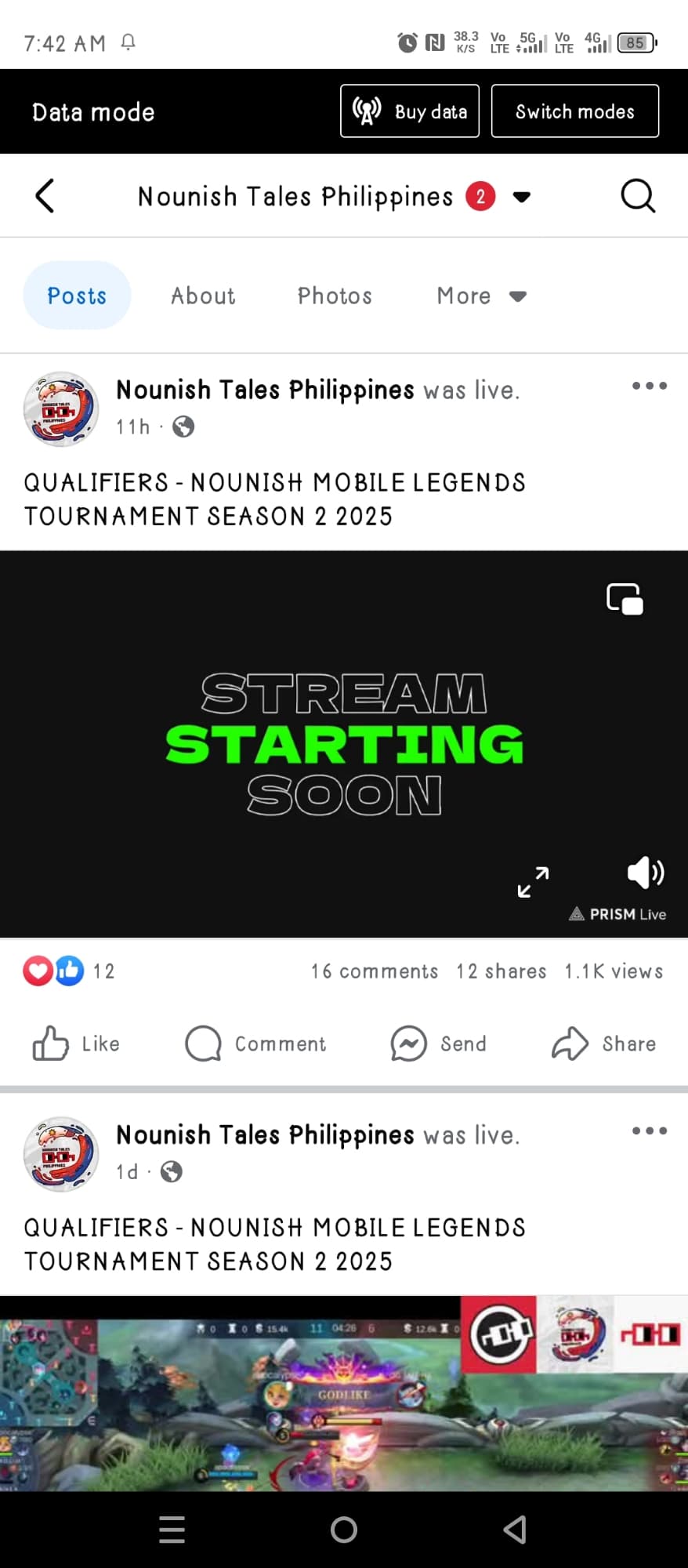Tap the Buy data button
This screenshot has height=1568, width=688.
coord(409,111)
